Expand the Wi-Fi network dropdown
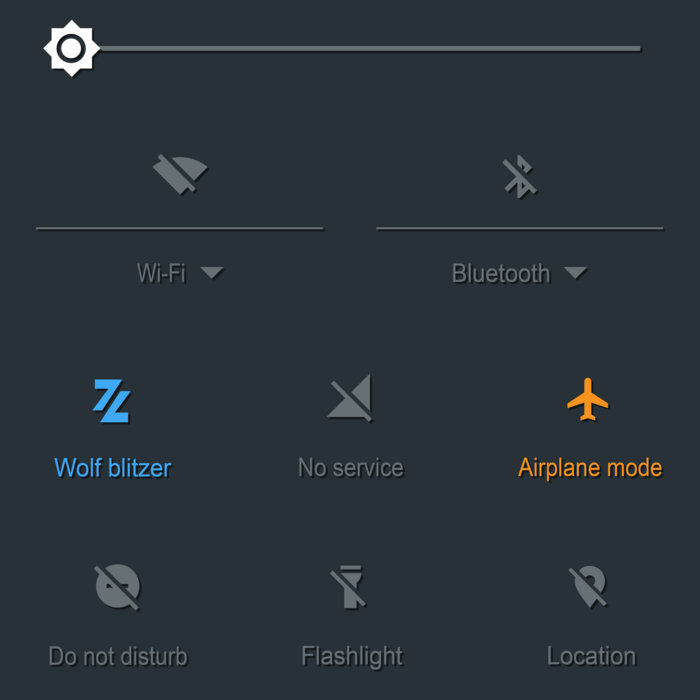Viewport: 700px width, 700px height. coord(180,273)
